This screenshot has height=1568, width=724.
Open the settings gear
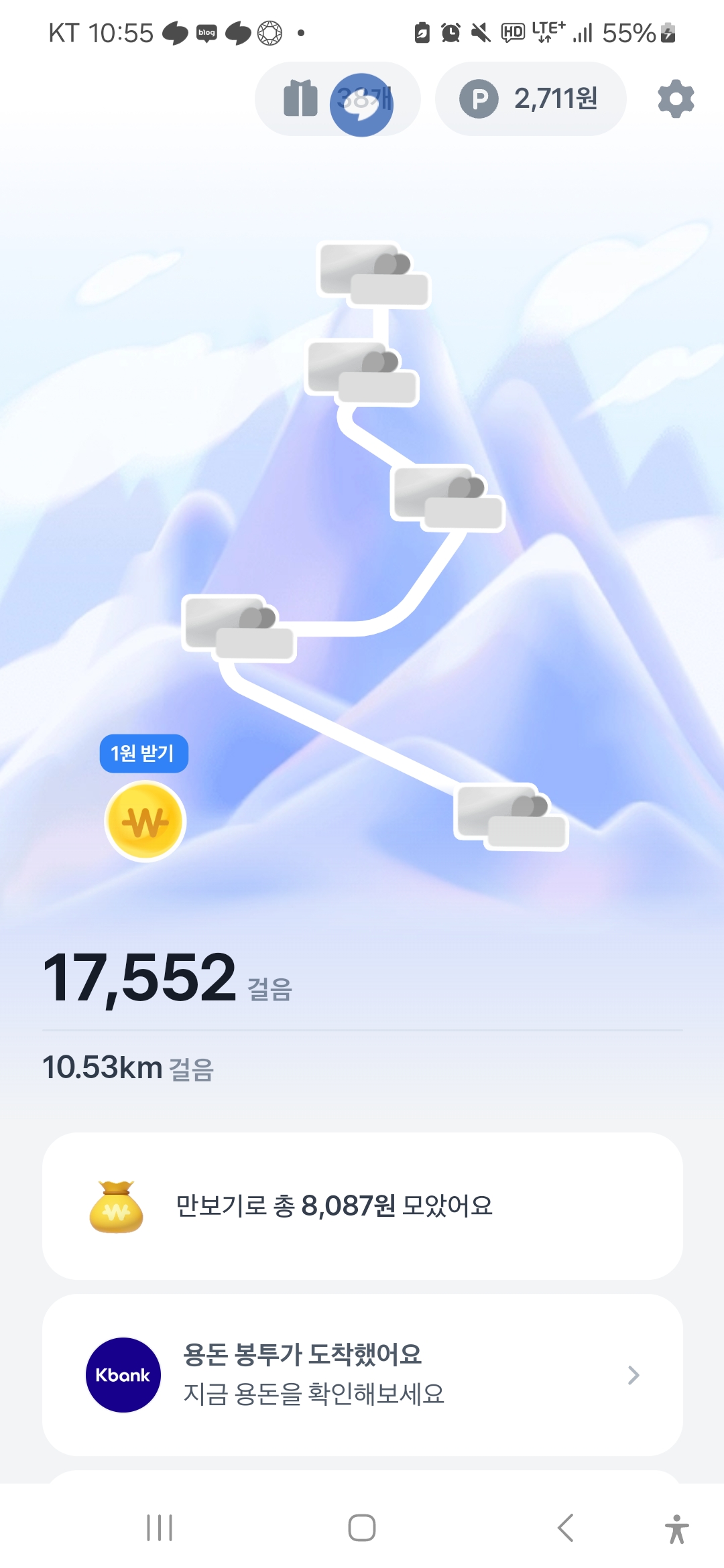click(x=676, y=99)
